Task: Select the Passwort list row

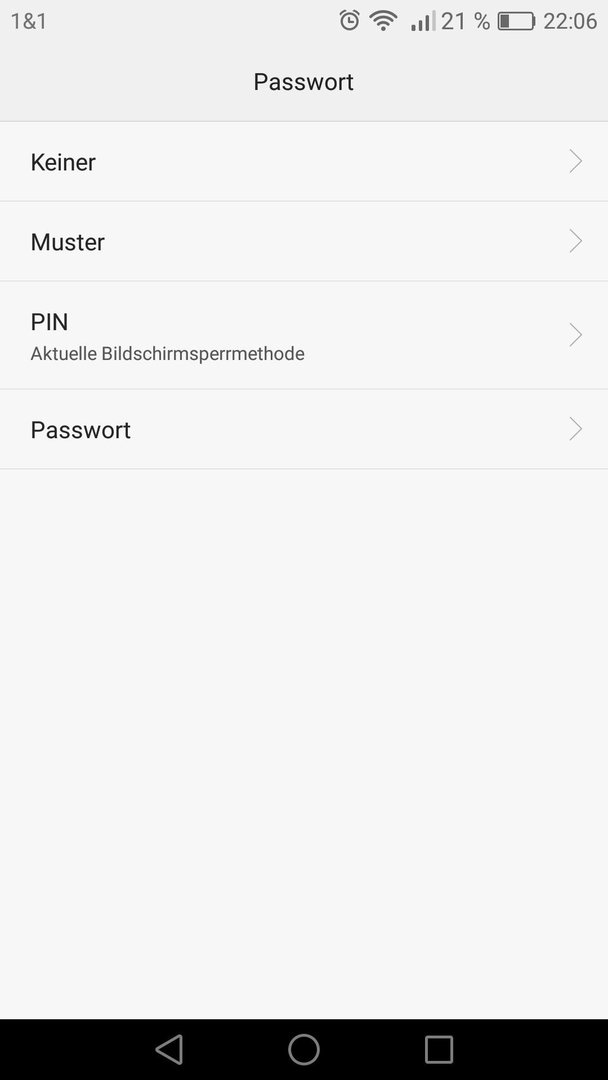Action: pos(304,430)
